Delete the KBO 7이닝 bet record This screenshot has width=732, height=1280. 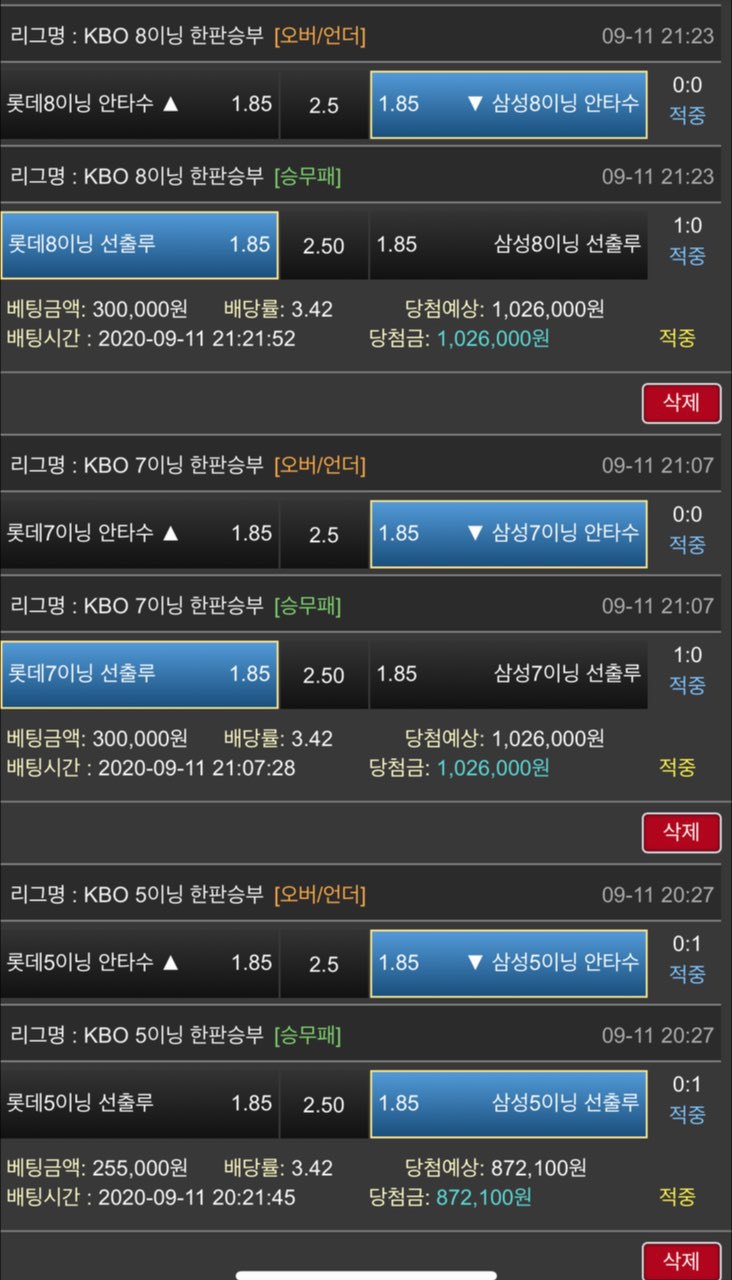coord(681,832)
